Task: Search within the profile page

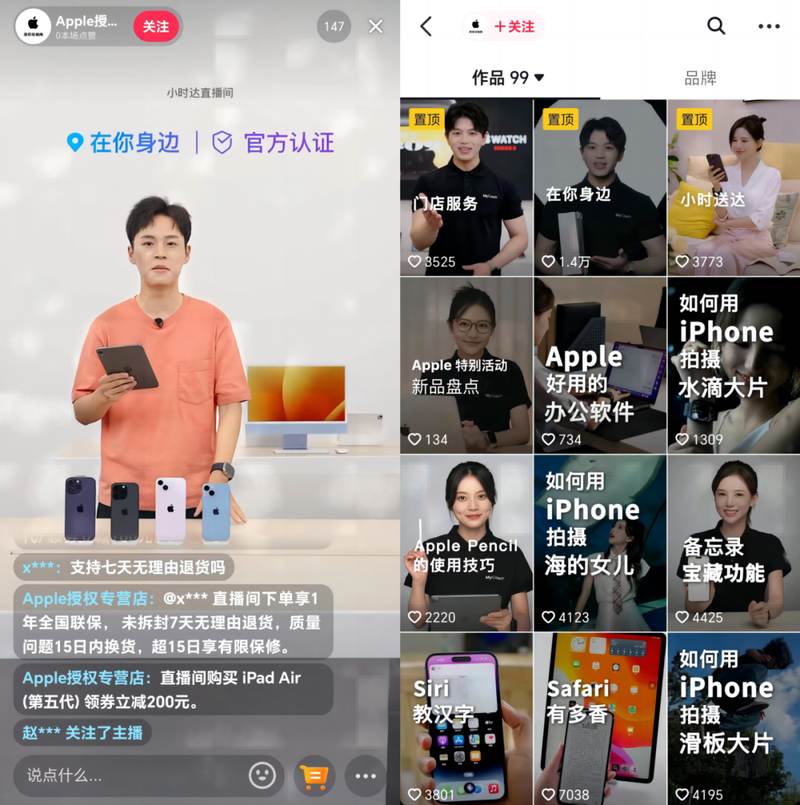Action: coord(716,27)
